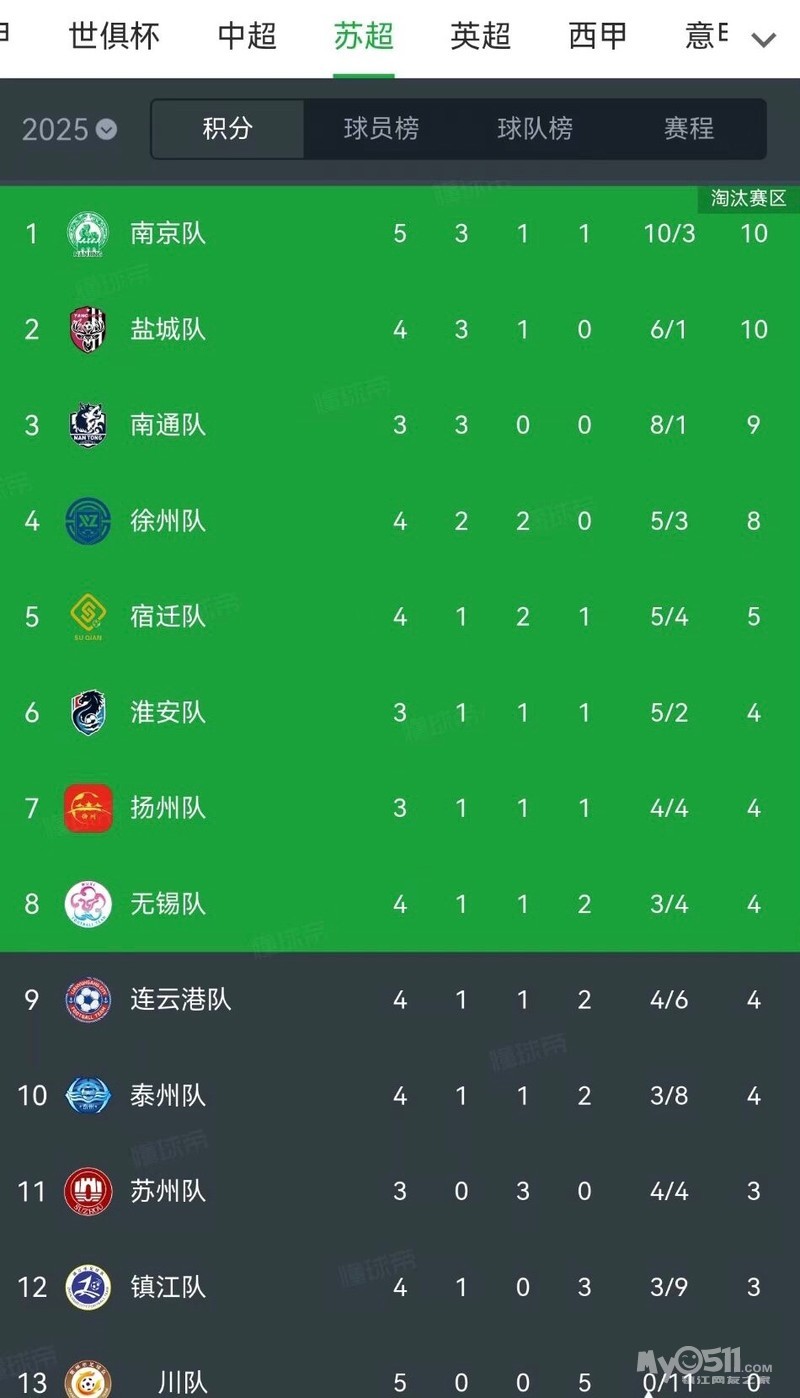
Task: Open the 镇江队 team row
Action: point(168,1287)
